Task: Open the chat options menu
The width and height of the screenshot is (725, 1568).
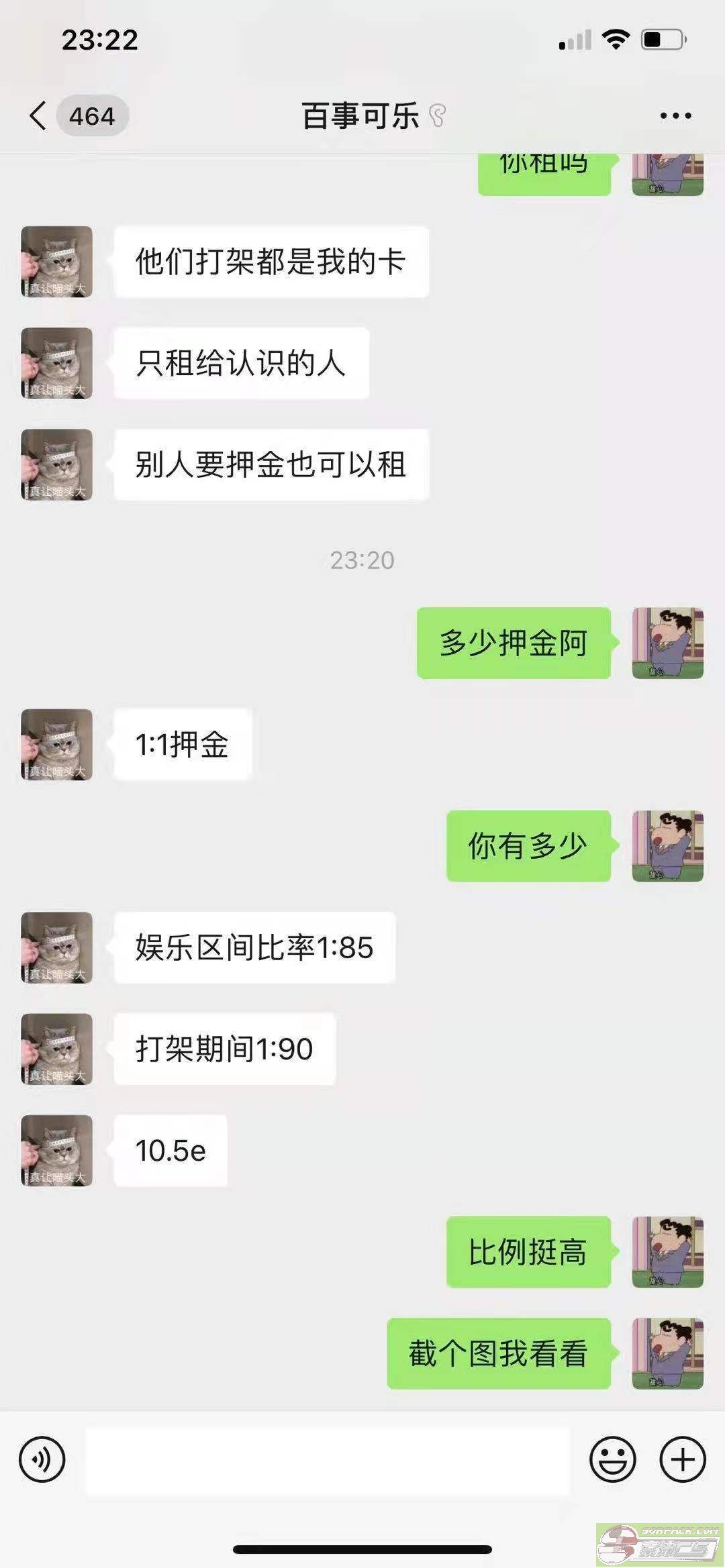Action: 675,116
